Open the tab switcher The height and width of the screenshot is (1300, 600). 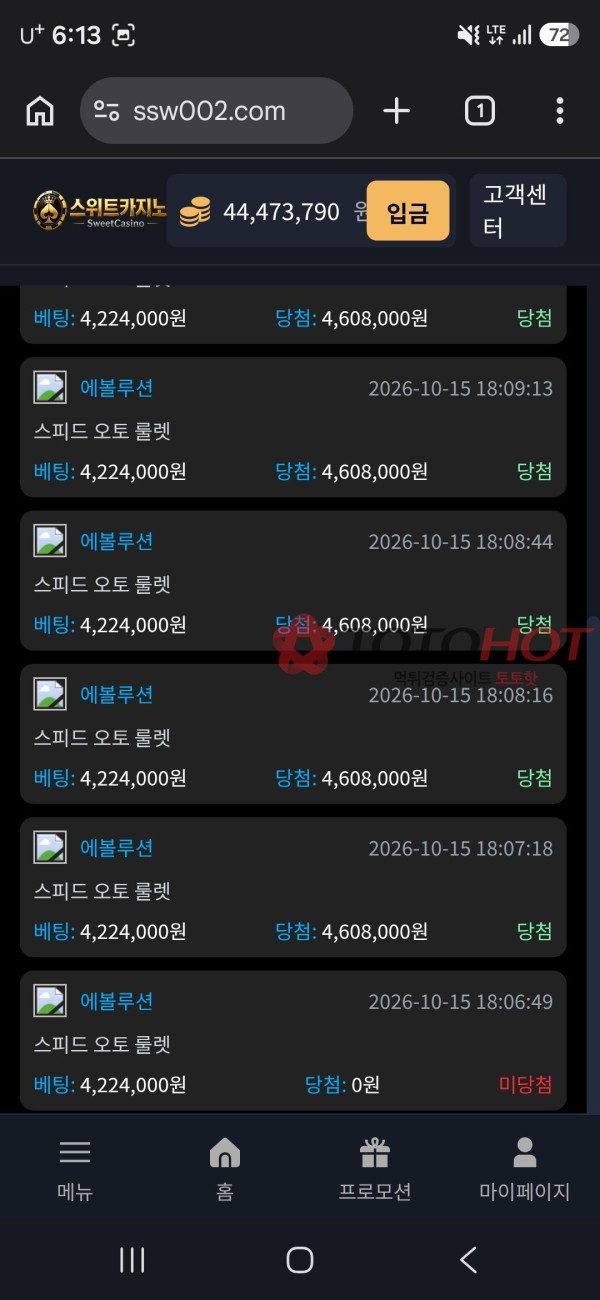[480, 111]
